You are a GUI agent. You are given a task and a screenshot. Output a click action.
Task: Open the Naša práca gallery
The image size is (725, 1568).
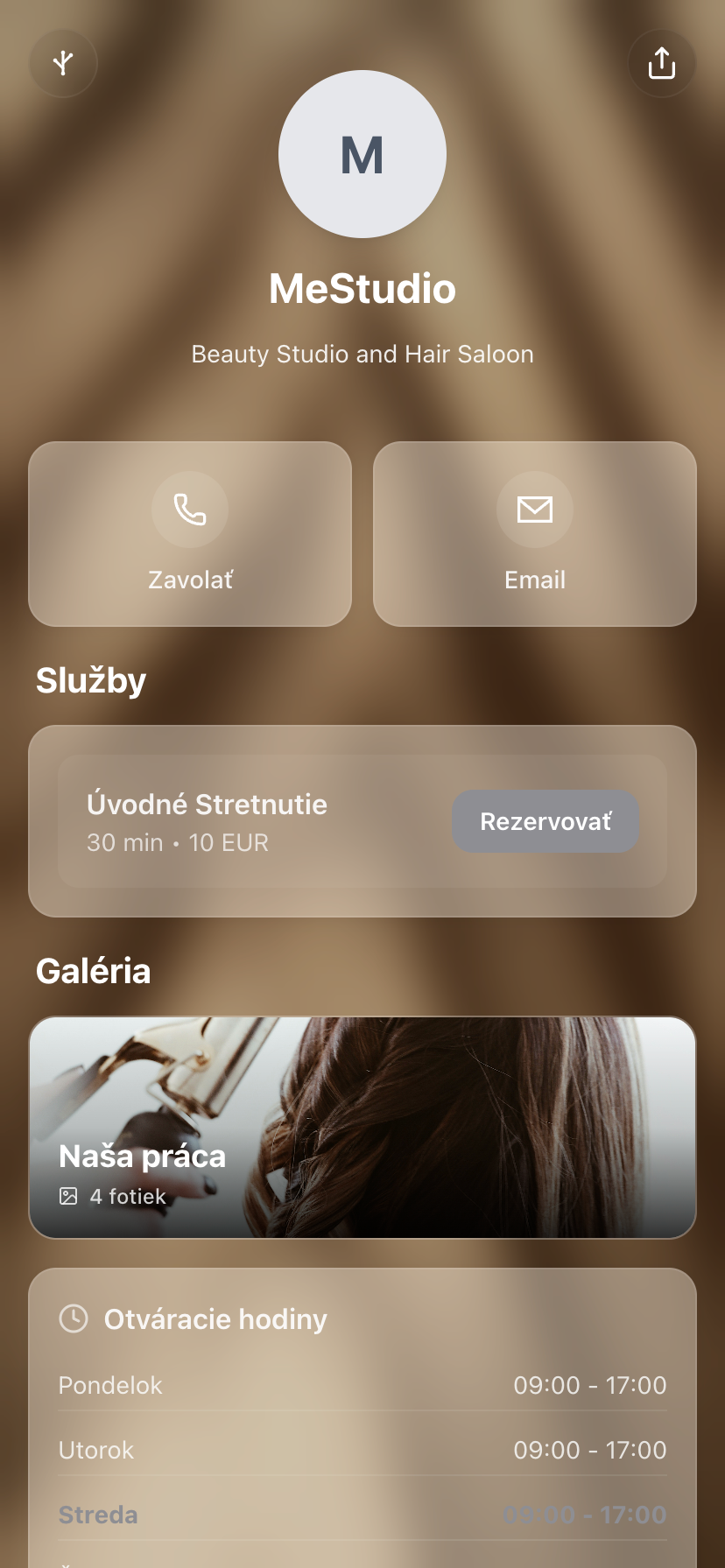click(x=362, y=1127)
